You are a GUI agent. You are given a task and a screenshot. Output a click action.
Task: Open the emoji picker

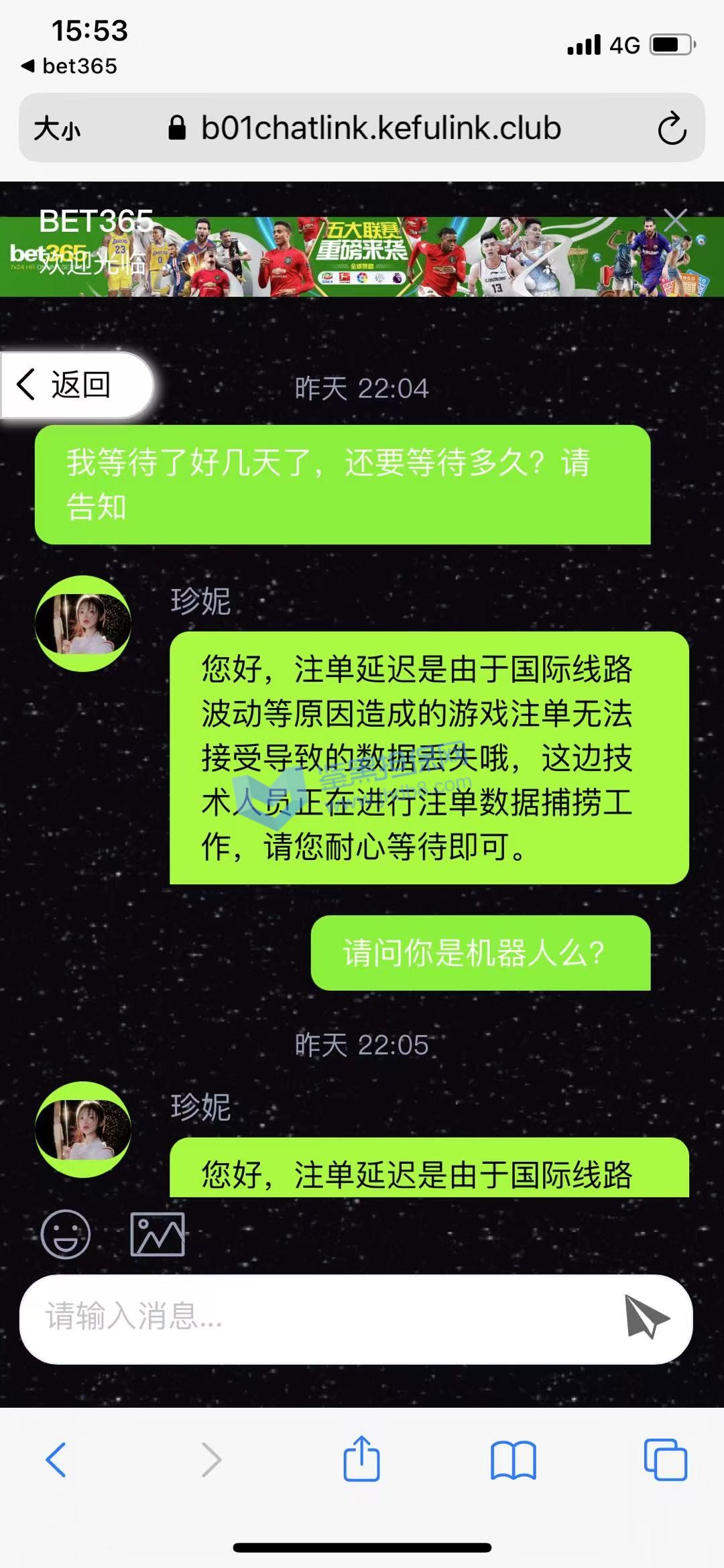coord(66,1234)
